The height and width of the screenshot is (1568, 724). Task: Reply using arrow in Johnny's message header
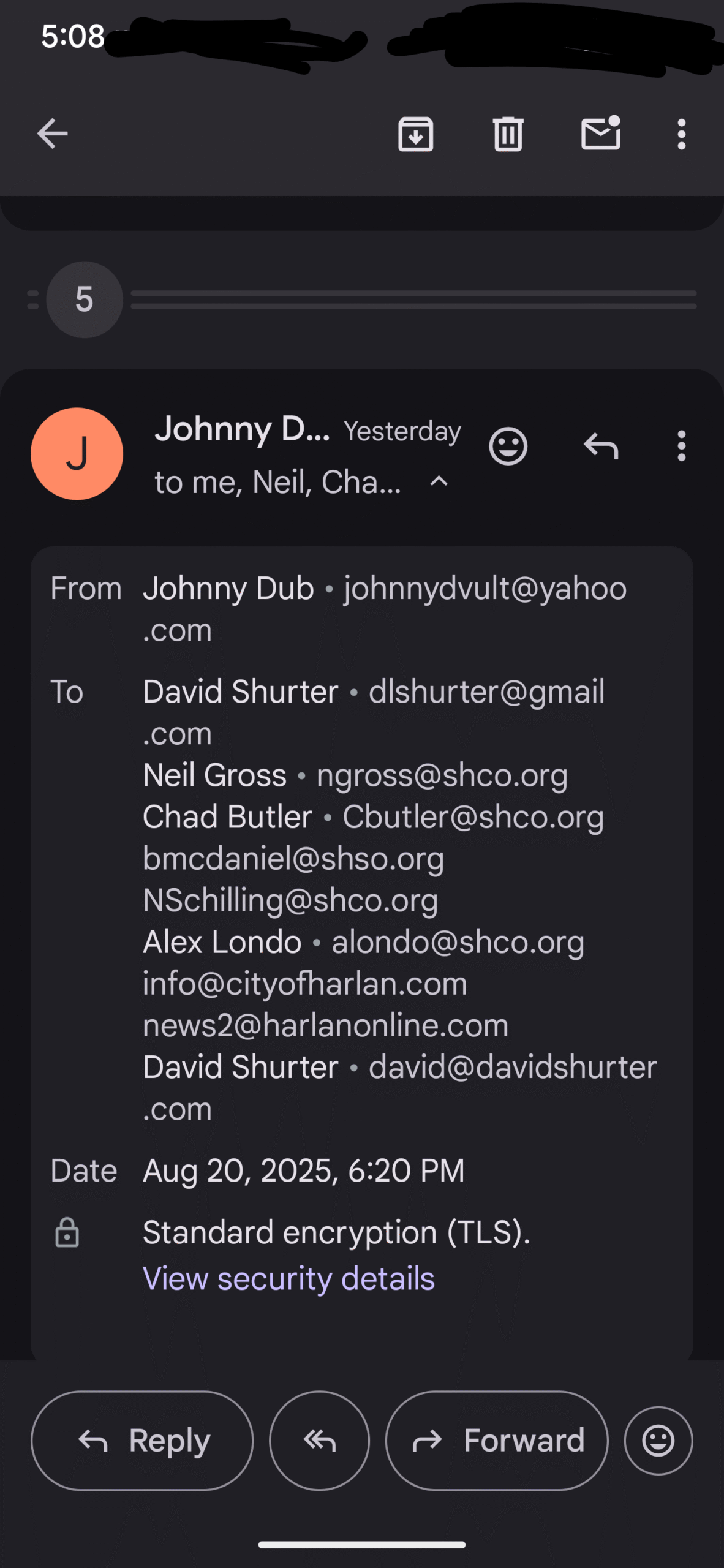point(601,446)
